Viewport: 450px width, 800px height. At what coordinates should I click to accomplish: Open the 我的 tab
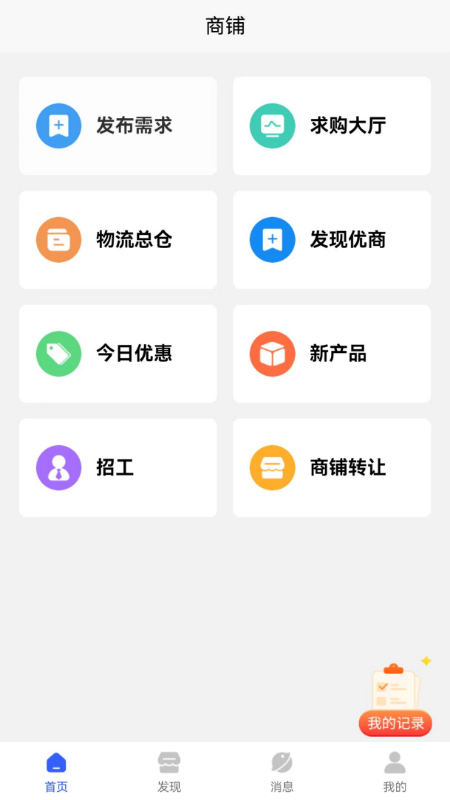[394, 771]
